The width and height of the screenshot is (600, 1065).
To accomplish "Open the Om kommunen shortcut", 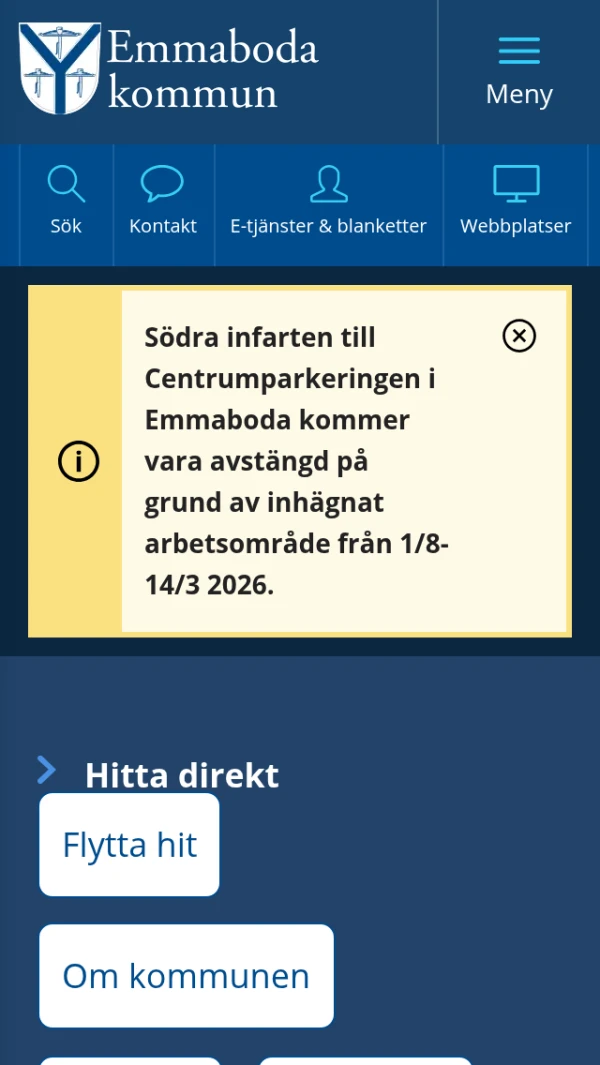I will click(x=186, y=976).
